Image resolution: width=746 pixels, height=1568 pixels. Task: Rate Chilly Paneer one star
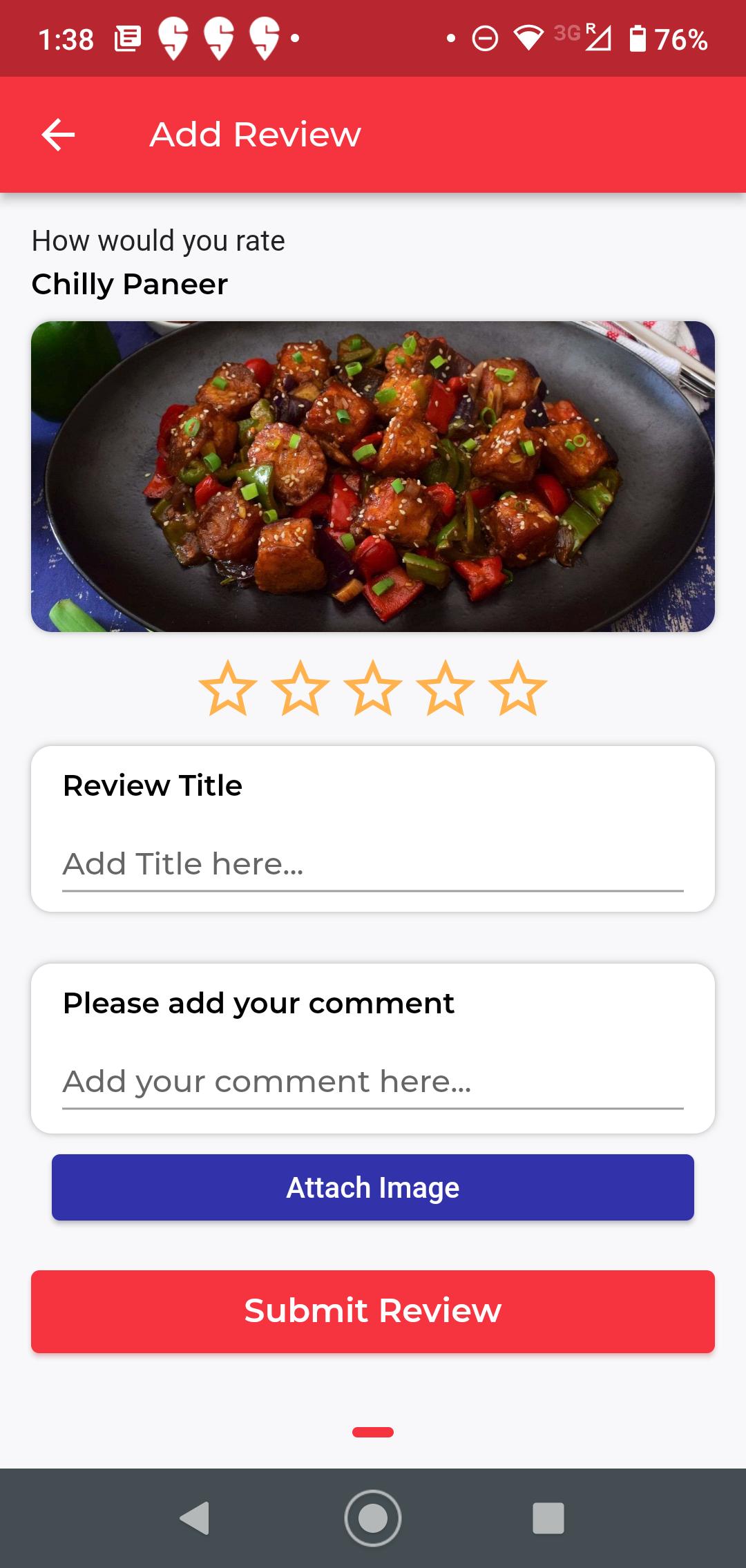[228, 688]
